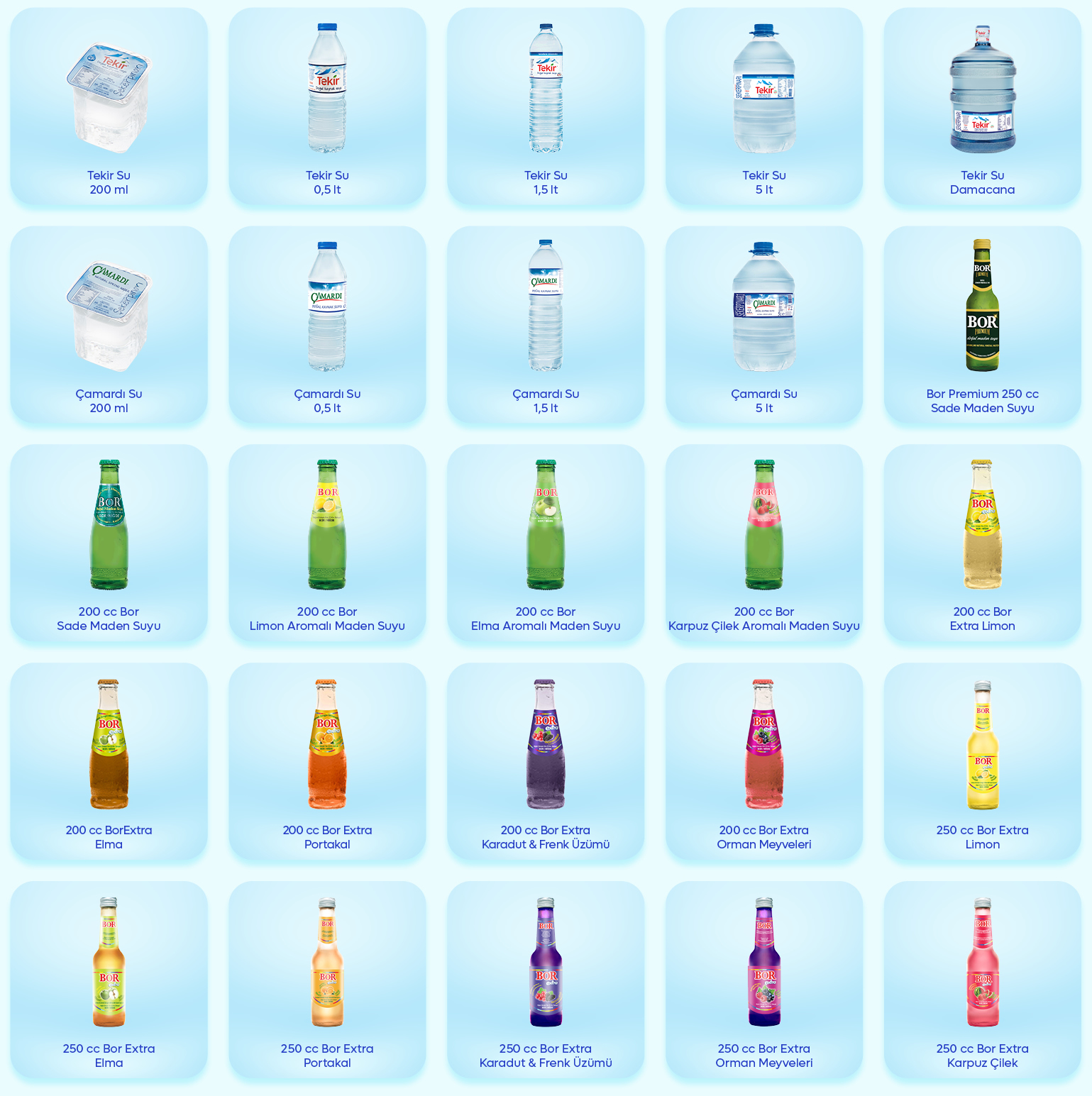View the Tekir Su 1,5 lt product
This screenshot has width=1092, height=1096.
pos(546,106)
